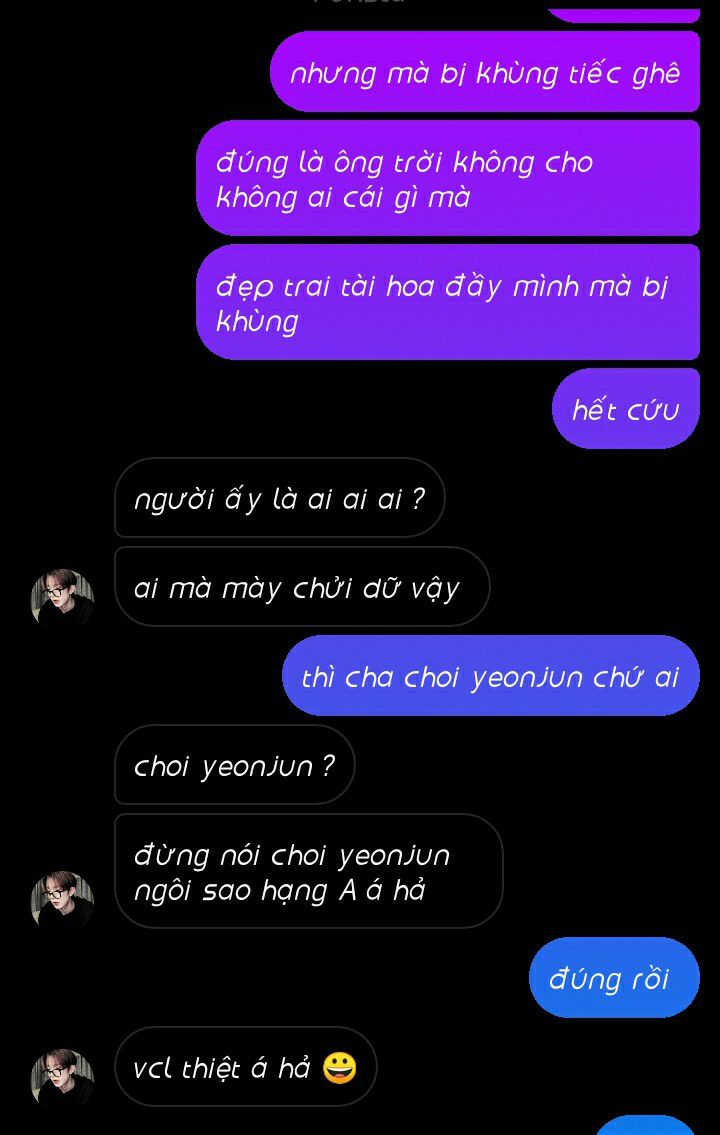
Task: Tap the avatar next to "ngôi sao hạng A" message
Action: tap(62, 901)
